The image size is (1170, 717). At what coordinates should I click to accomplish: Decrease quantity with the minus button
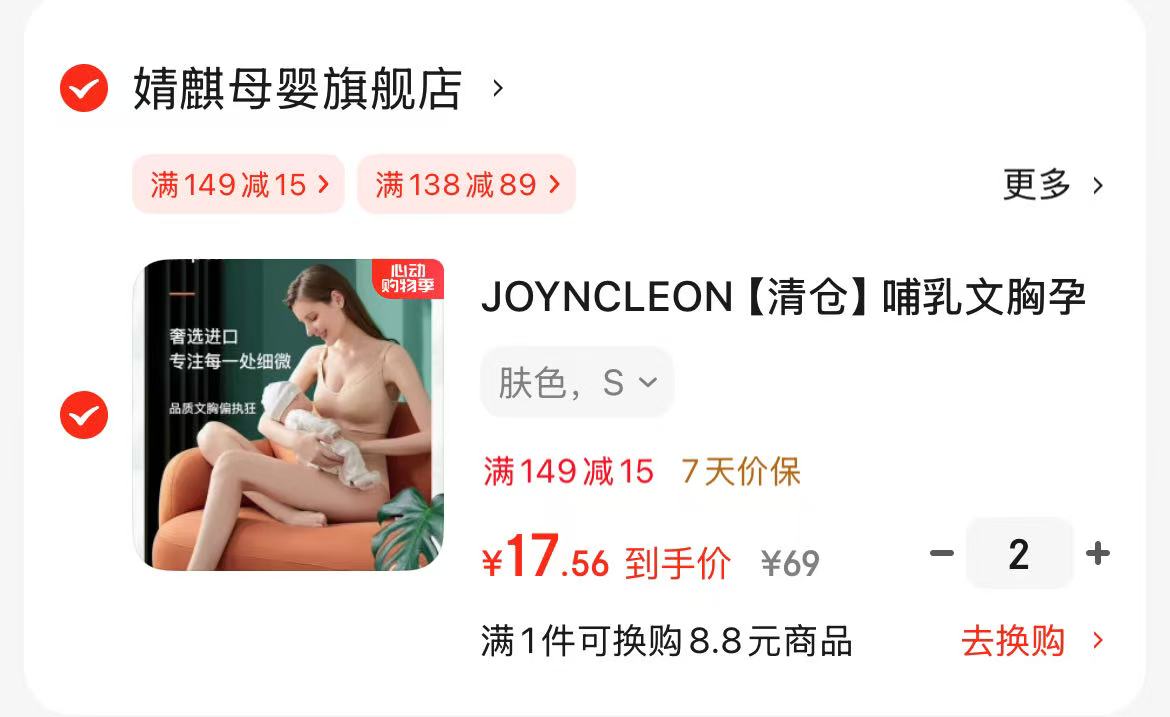(941, 553)
